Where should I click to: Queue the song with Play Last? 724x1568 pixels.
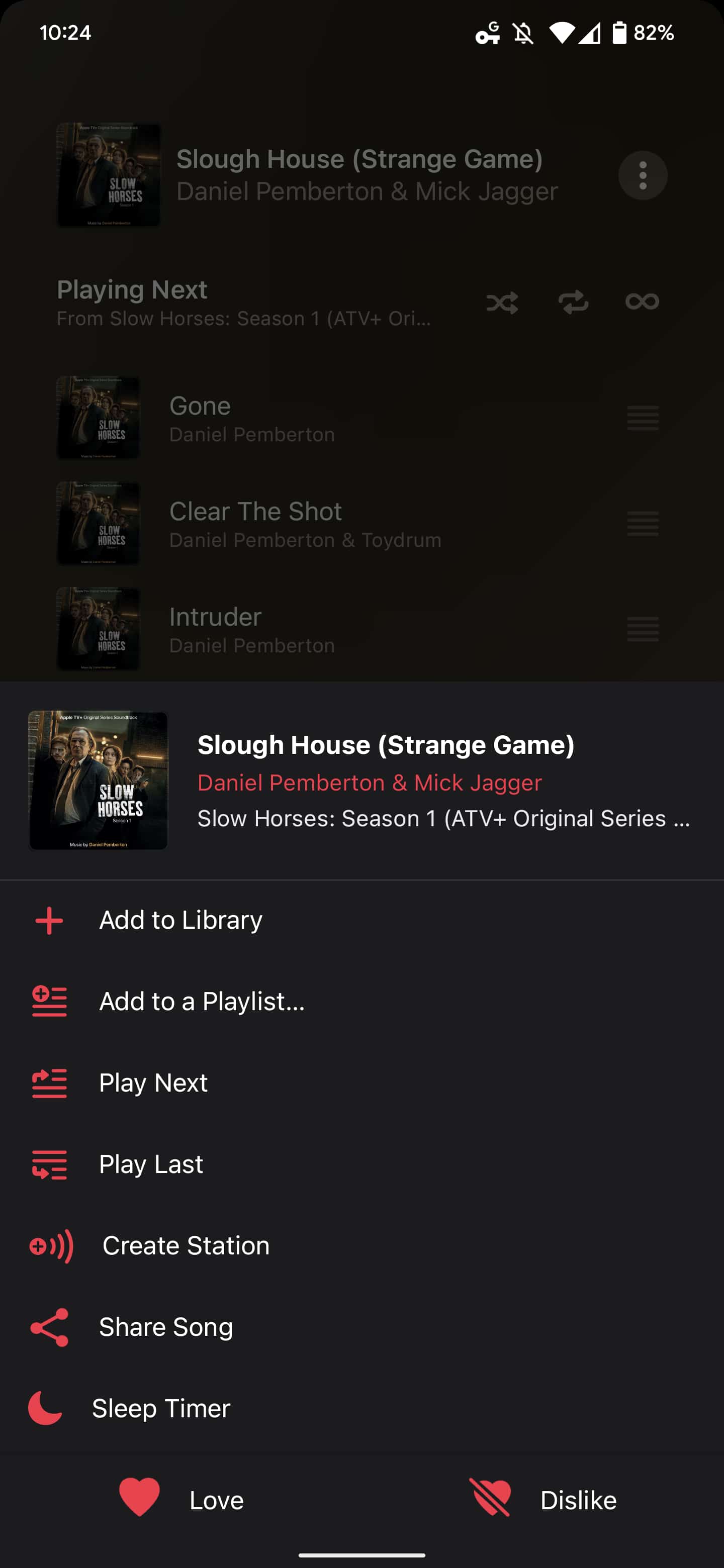[x=150, y=1164]
